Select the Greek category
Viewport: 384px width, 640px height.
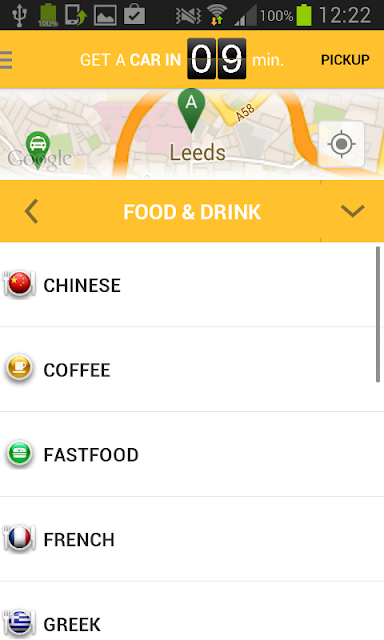pos(192,611)
